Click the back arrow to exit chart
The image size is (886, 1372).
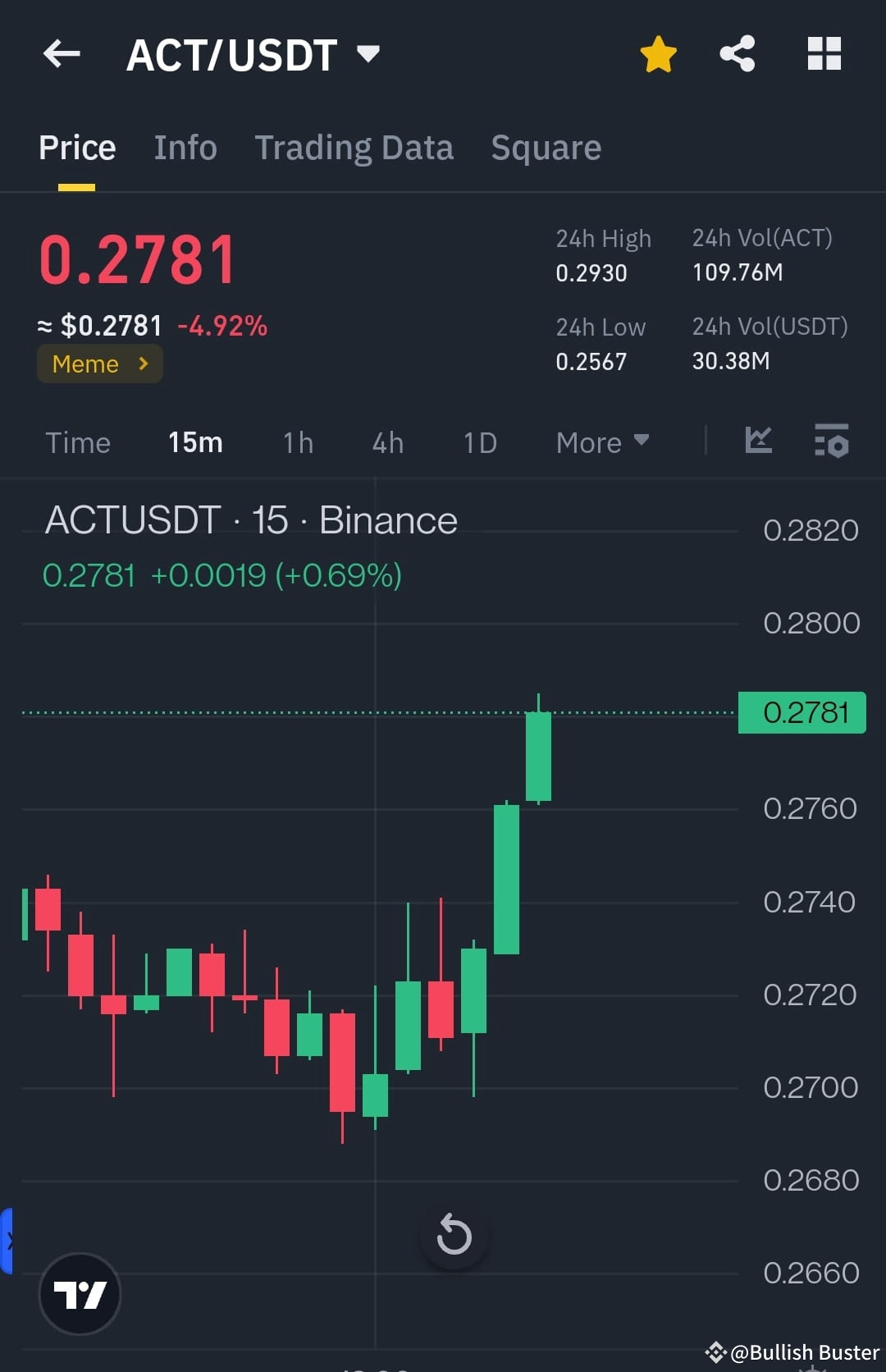pyautogui.click(x=60, y=53)
